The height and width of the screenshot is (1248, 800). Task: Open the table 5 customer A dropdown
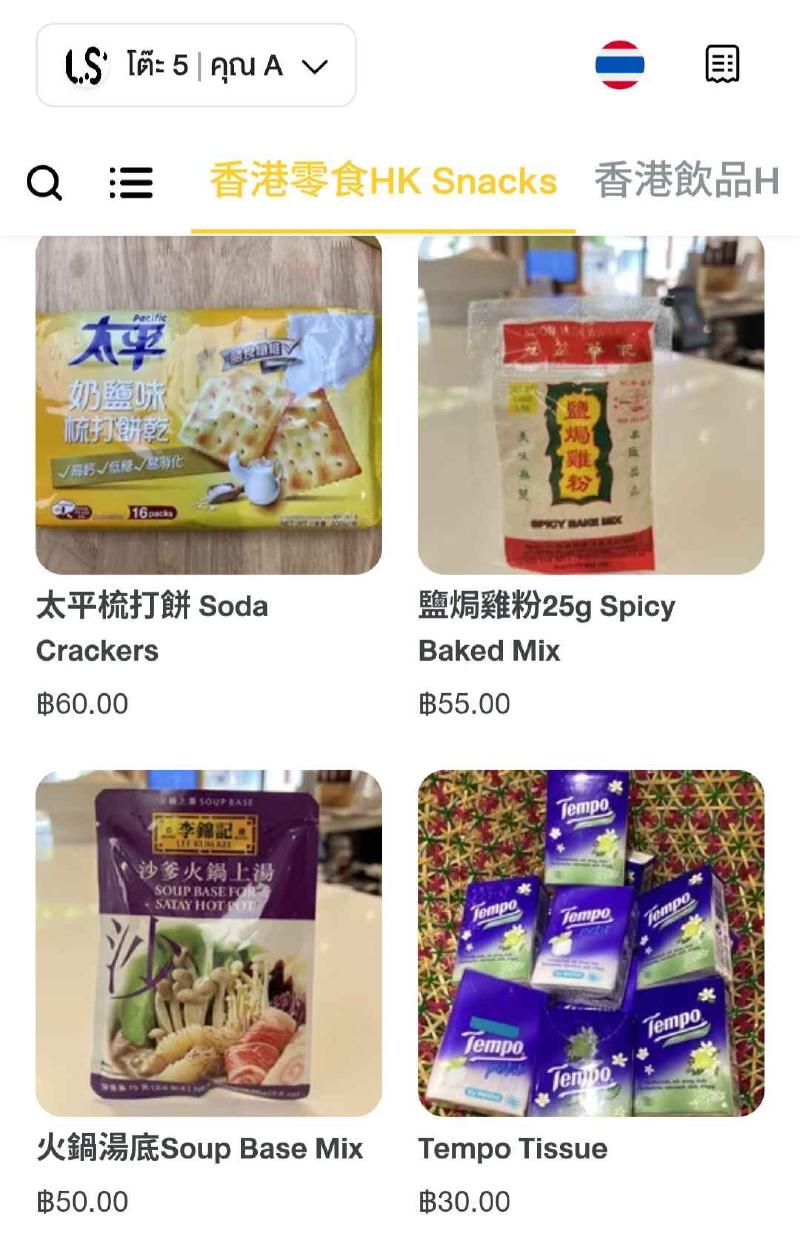click(196, 66)
